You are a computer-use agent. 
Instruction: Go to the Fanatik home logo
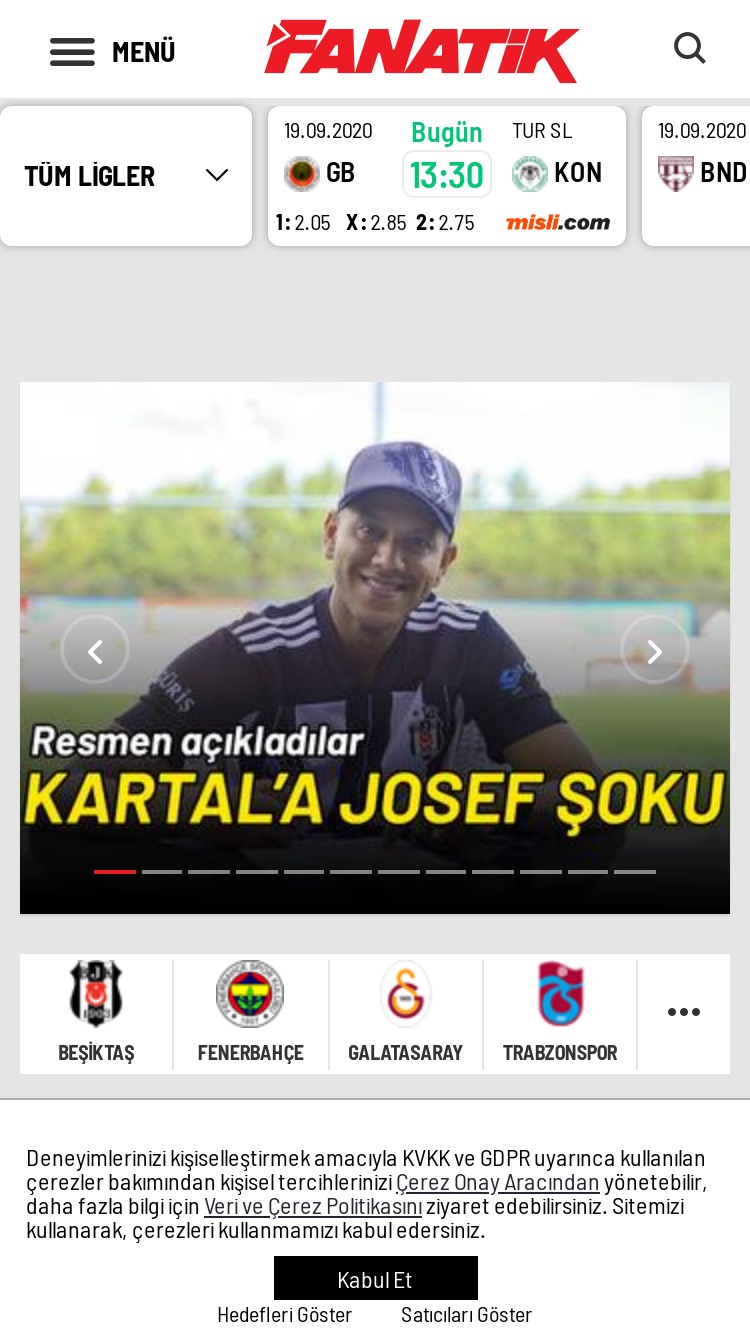tap(422, 50)
